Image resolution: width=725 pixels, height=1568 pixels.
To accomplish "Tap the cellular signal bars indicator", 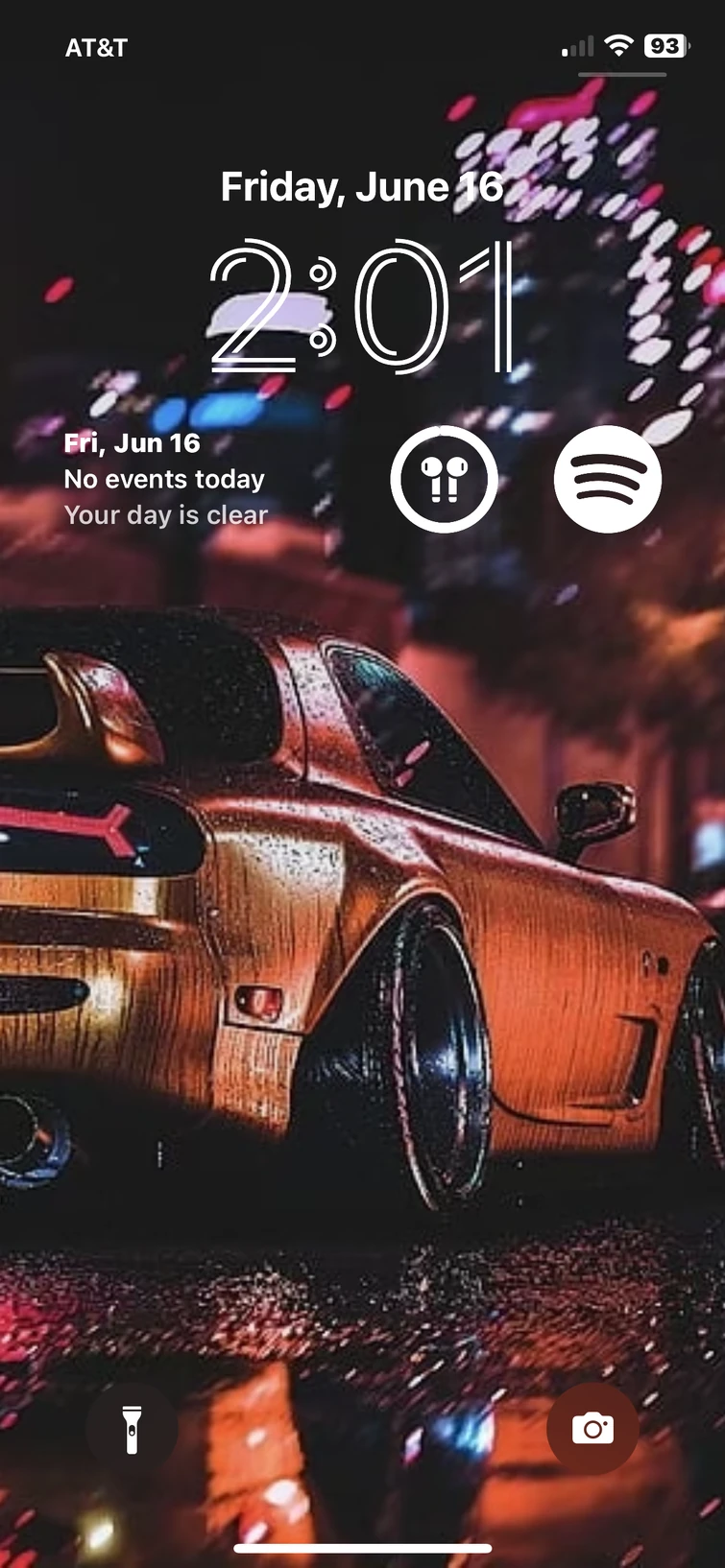I will (576, 44).
